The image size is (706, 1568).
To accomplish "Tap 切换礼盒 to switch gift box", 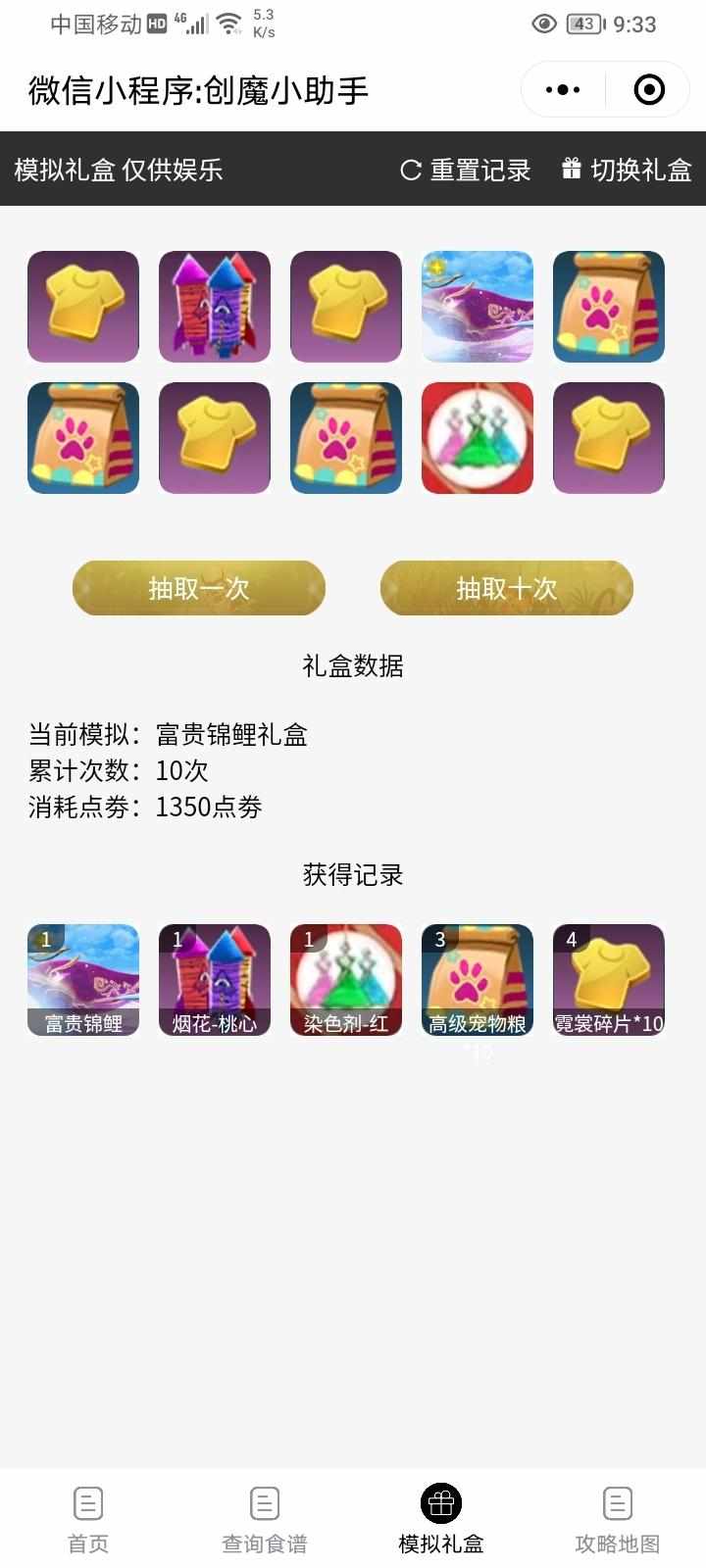I will click(x=627, y=170).
